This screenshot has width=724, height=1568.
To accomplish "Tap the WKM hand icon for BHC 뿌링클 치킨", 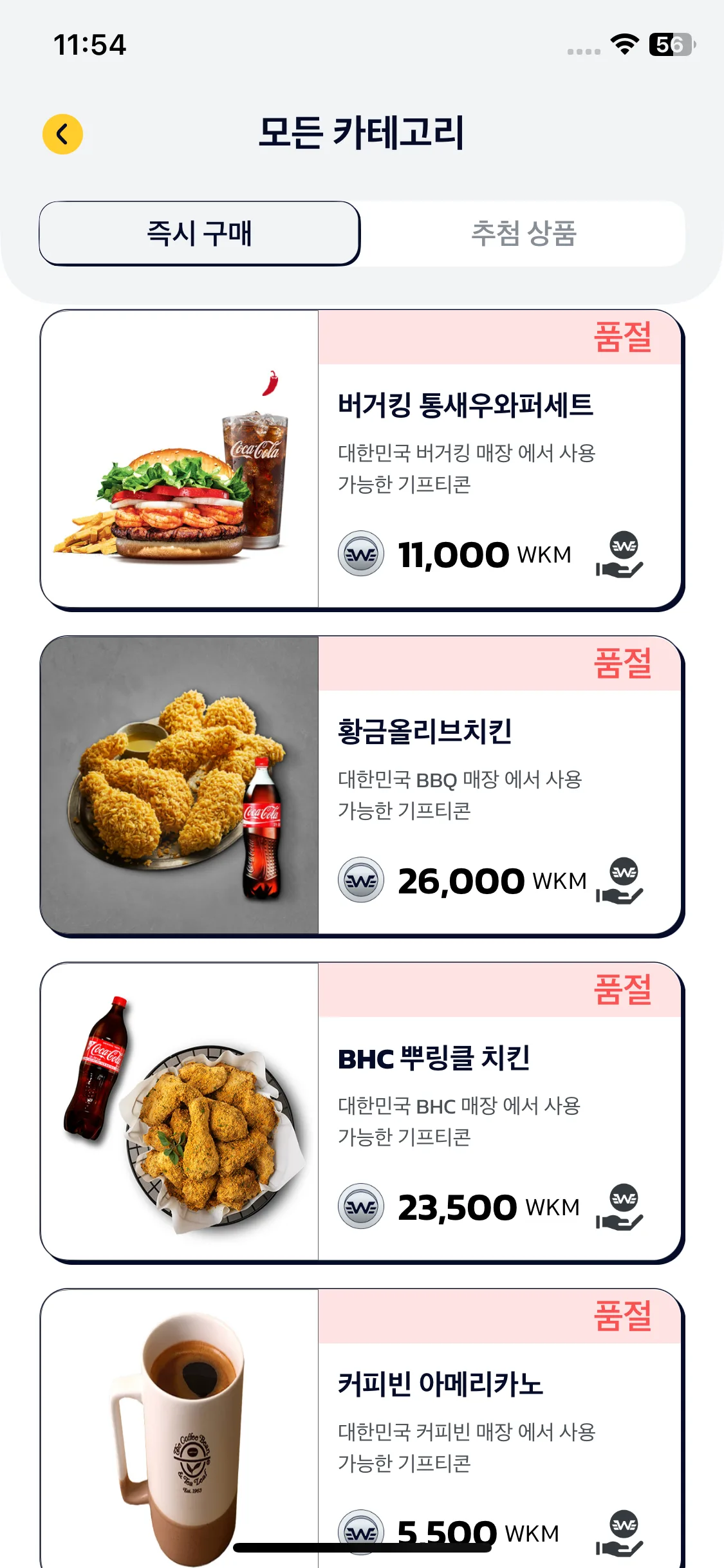I will coord(620,1207).
